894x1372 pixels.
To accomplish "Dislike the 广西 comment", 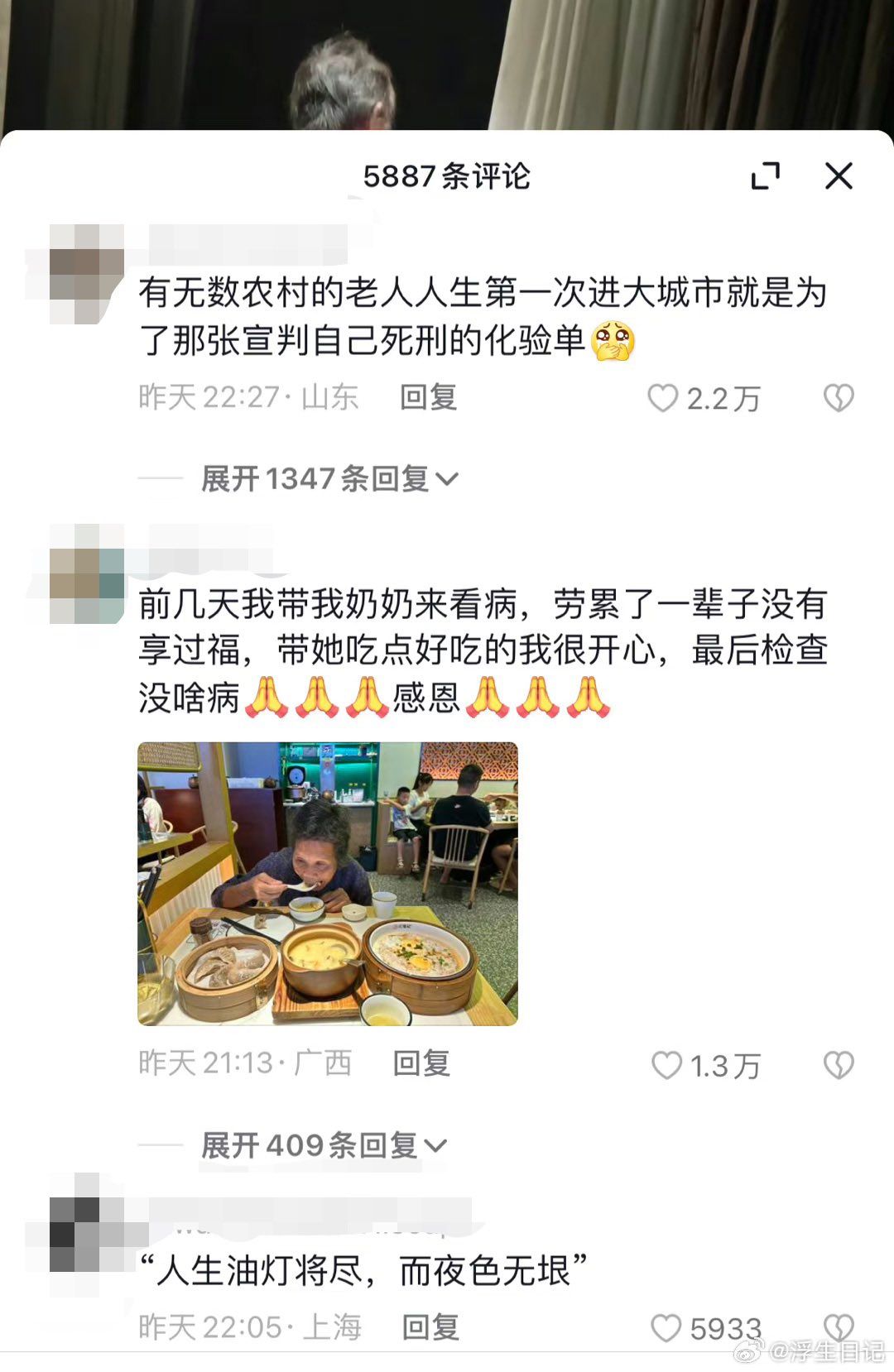I will 838,1065.
